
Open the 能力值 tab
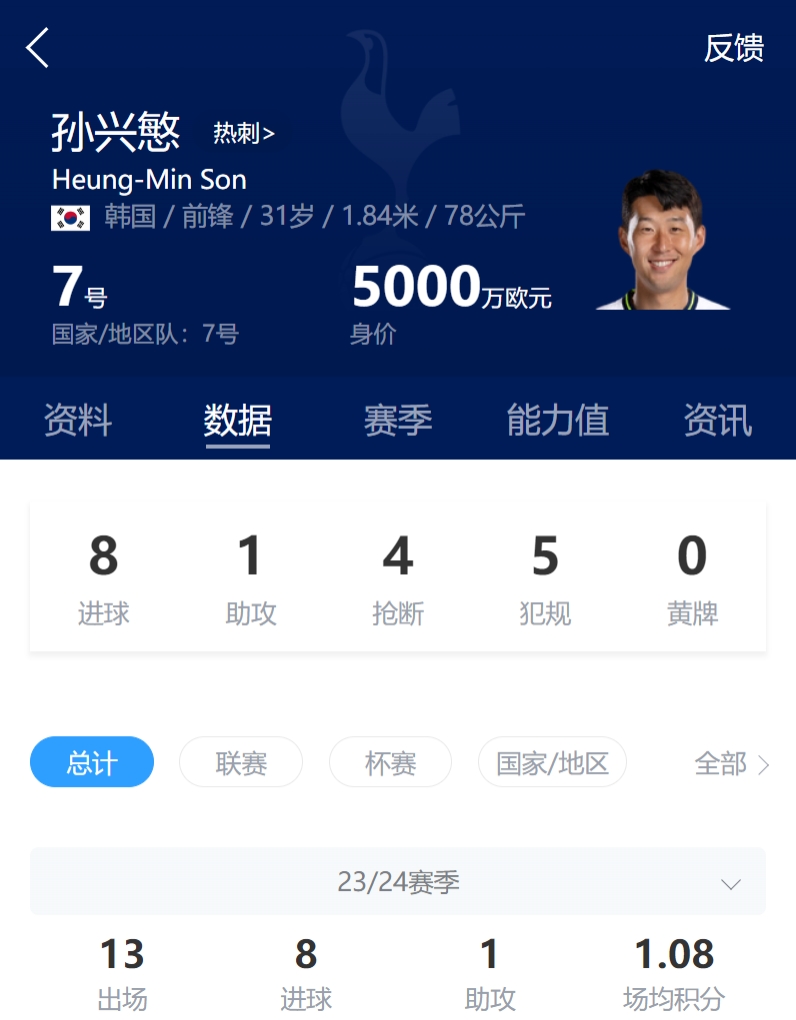(558, 421)
